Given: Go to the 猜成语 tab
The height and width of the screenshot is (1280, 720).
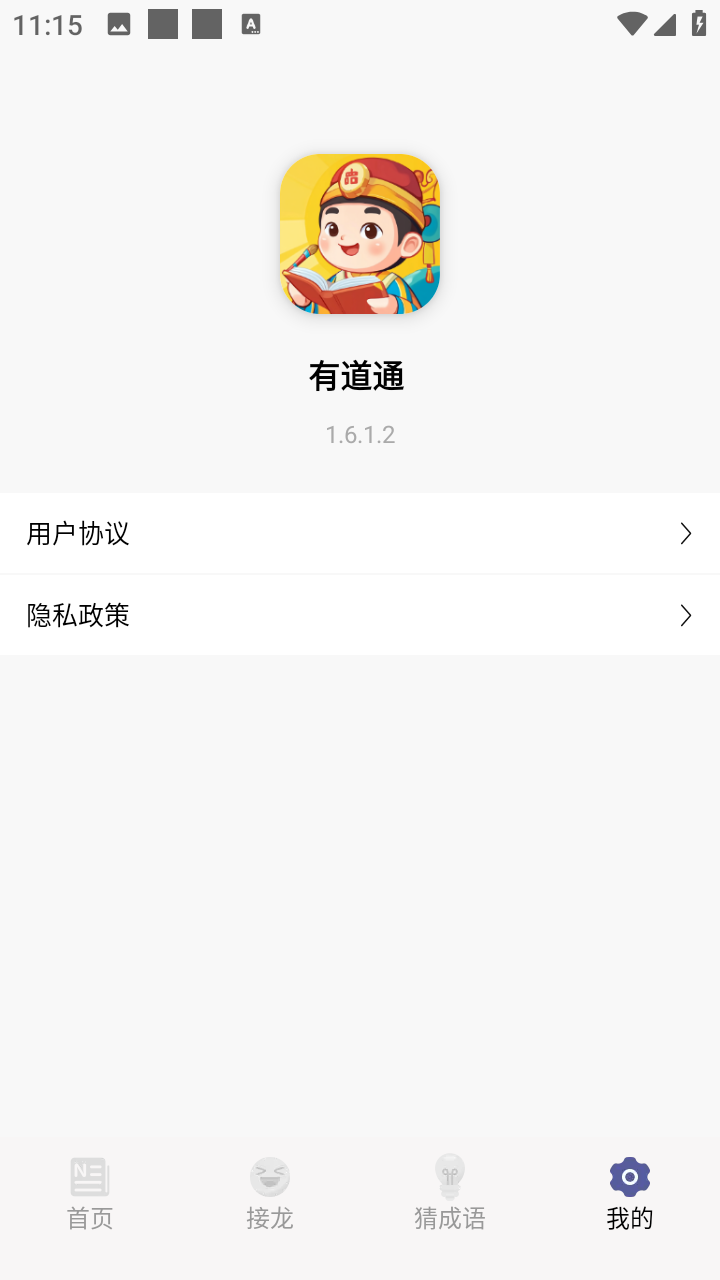Looking at the screenshot, I should click(450, 1193).
